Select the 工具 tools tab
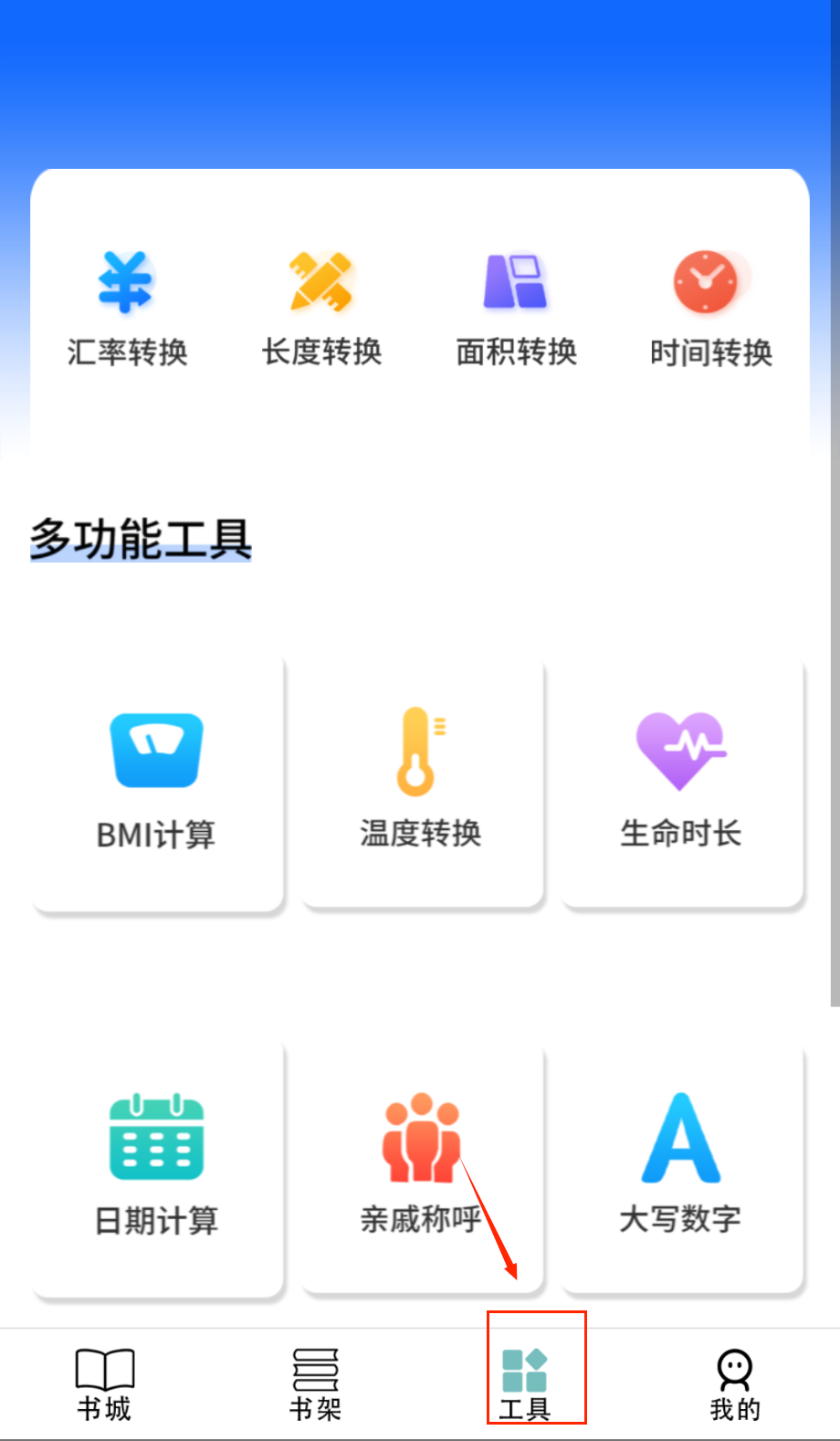 [525, 1384]
